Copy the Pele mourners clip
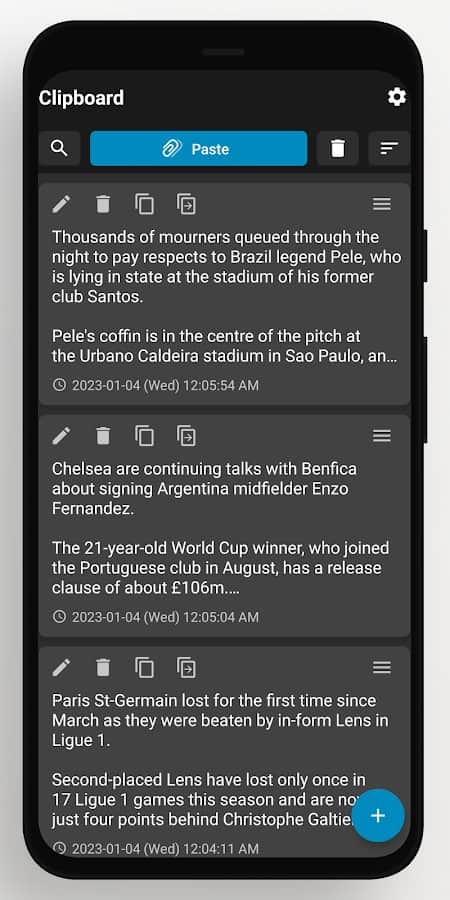Screen dimensions: 450x900 tap(145, 204)
